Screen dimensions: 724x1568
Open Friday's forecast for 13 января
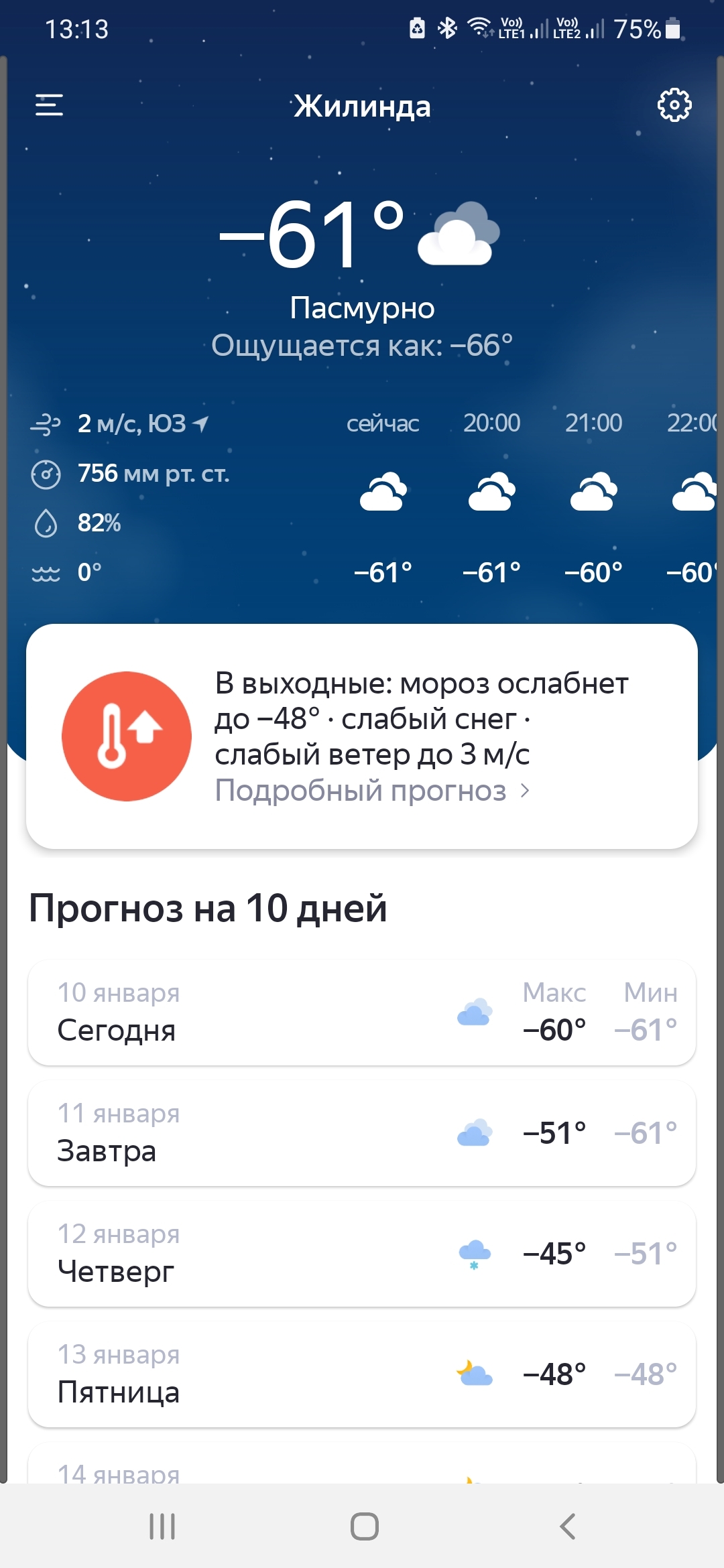(x=362, y=1374)
